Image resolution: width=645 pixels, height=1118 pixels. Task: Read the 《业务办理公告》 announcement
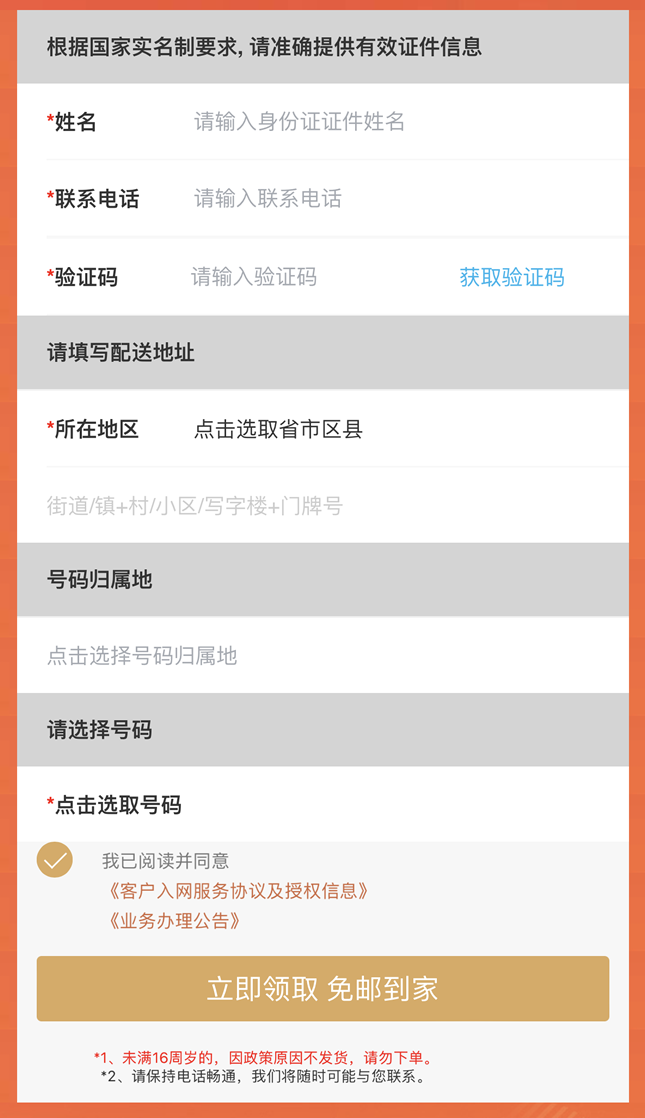coord(174,921)
